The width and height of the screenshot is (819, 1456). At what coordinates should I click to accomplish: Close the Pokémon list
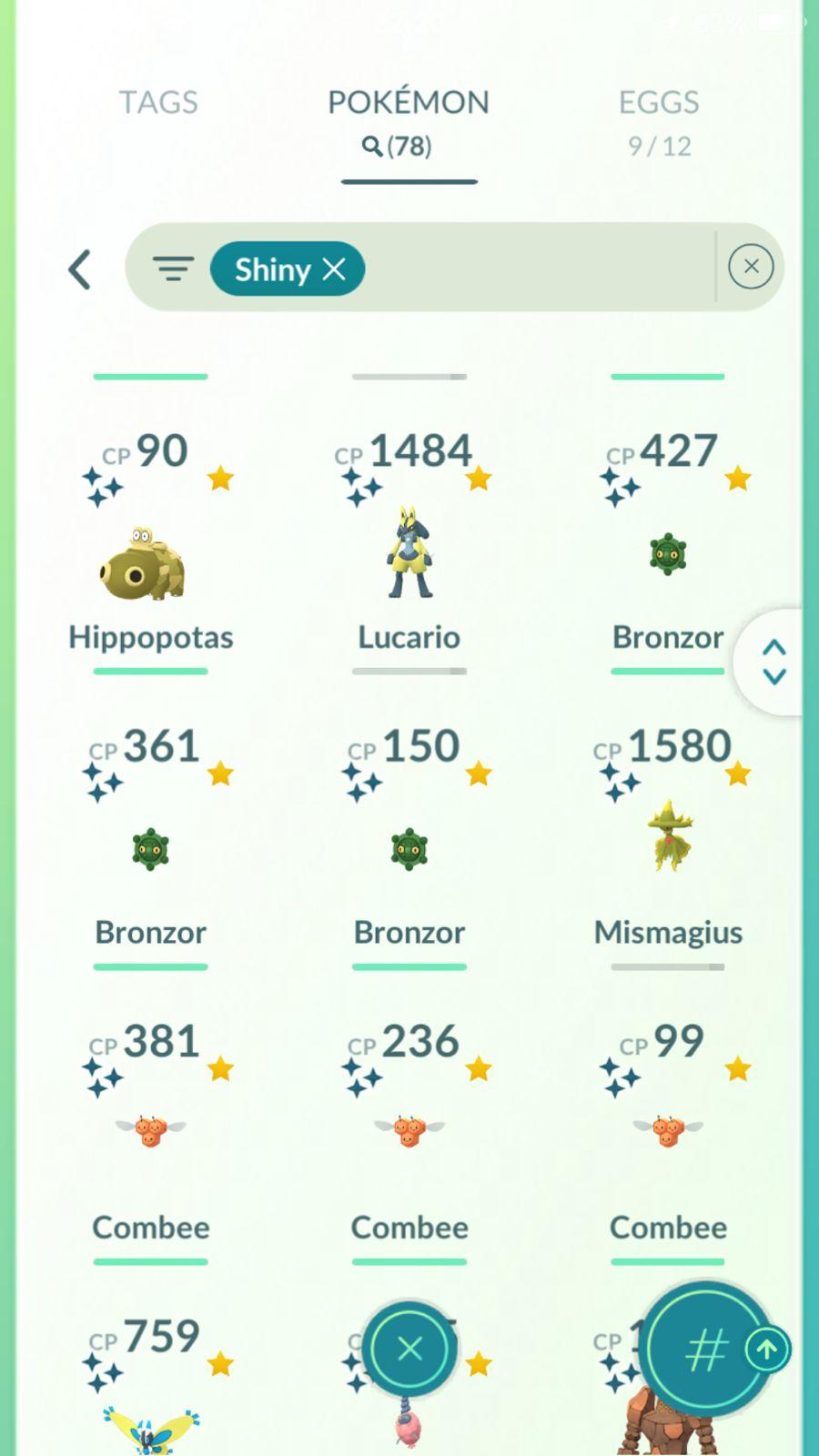pos(409,1349)
